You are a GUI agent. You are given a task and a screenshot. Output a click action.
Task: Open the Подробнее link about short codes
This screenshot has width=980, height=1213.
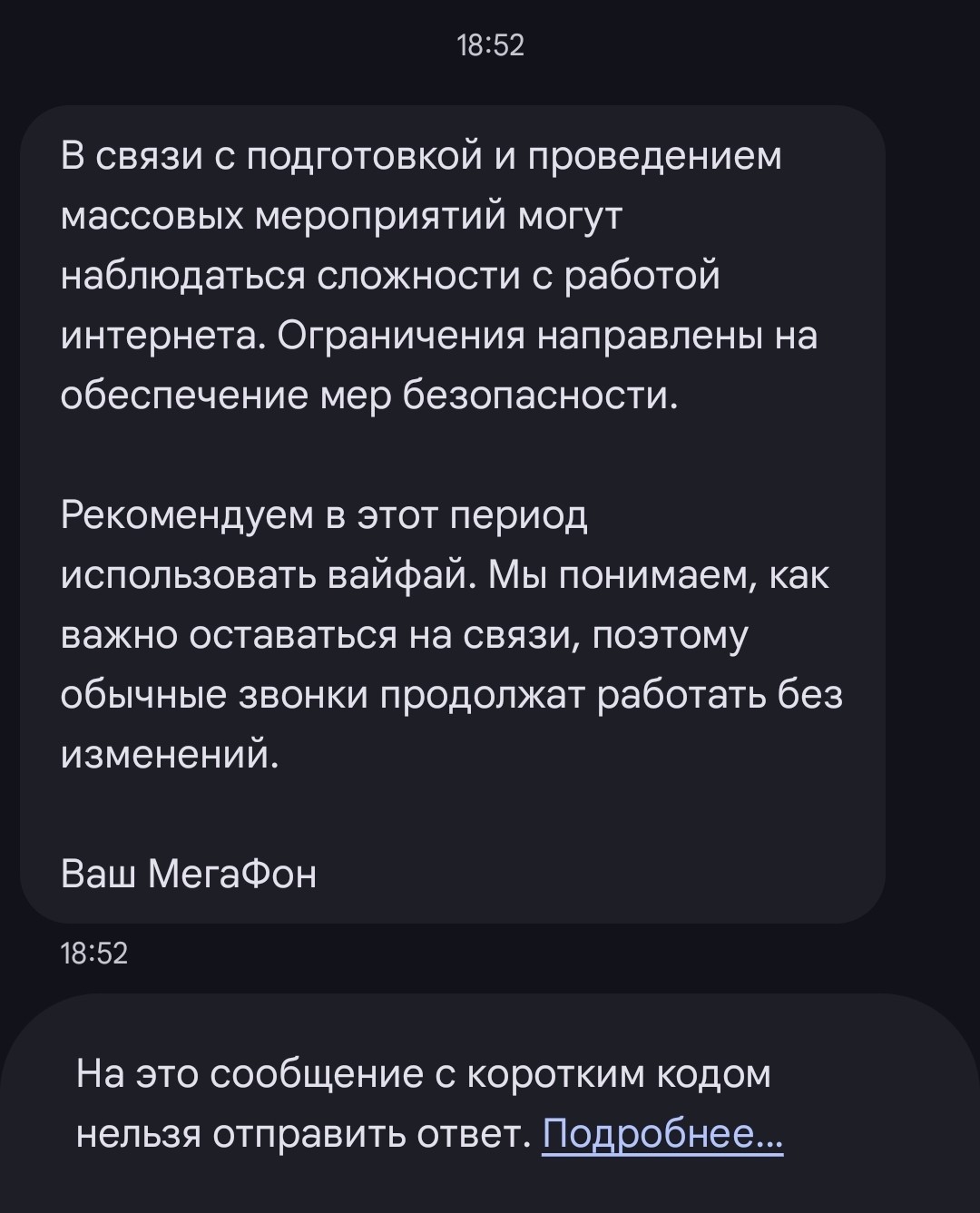[662, 1134]
